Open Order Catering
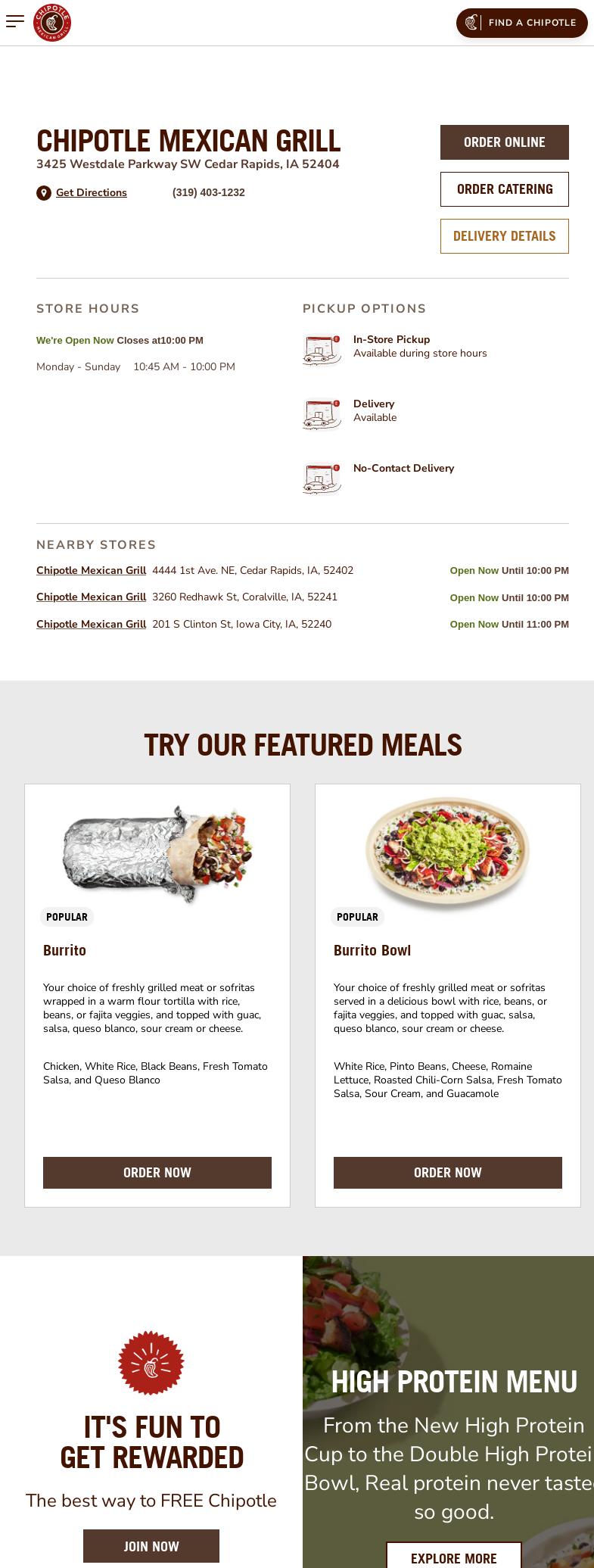 (x=504, y=189)
